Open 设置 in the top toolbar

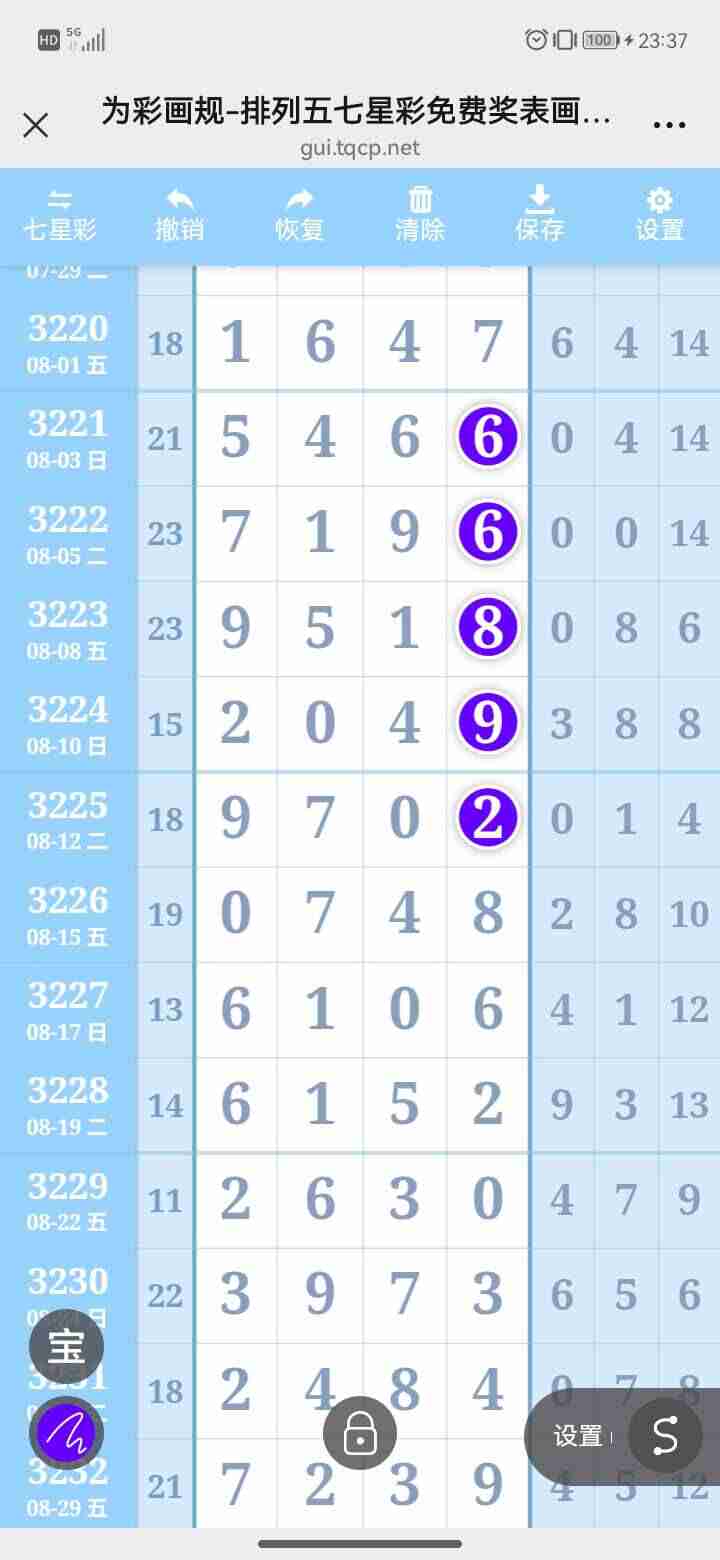(660, 215)
